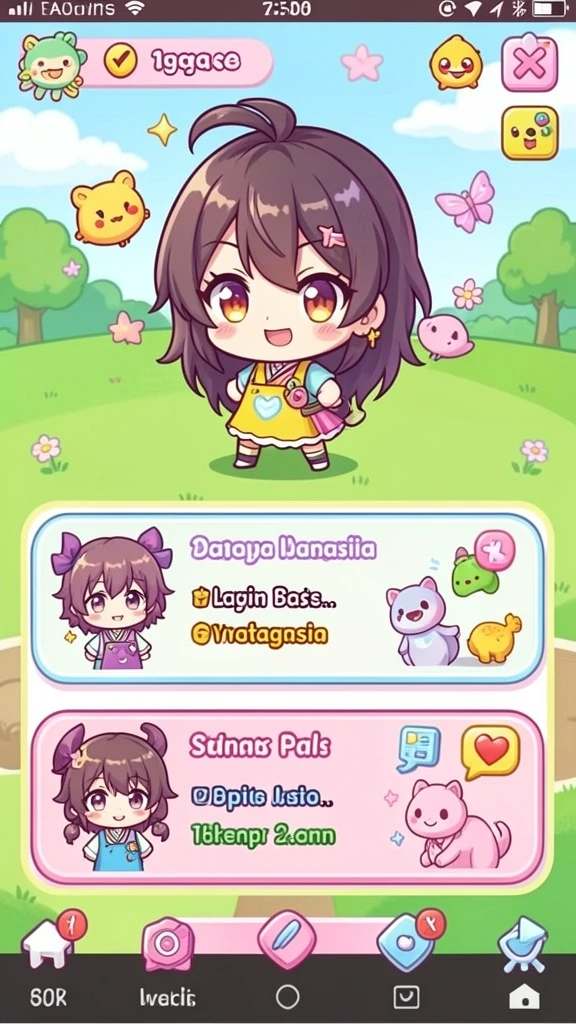Tap the white house icon in bottom bar

[x=524, y=997]
